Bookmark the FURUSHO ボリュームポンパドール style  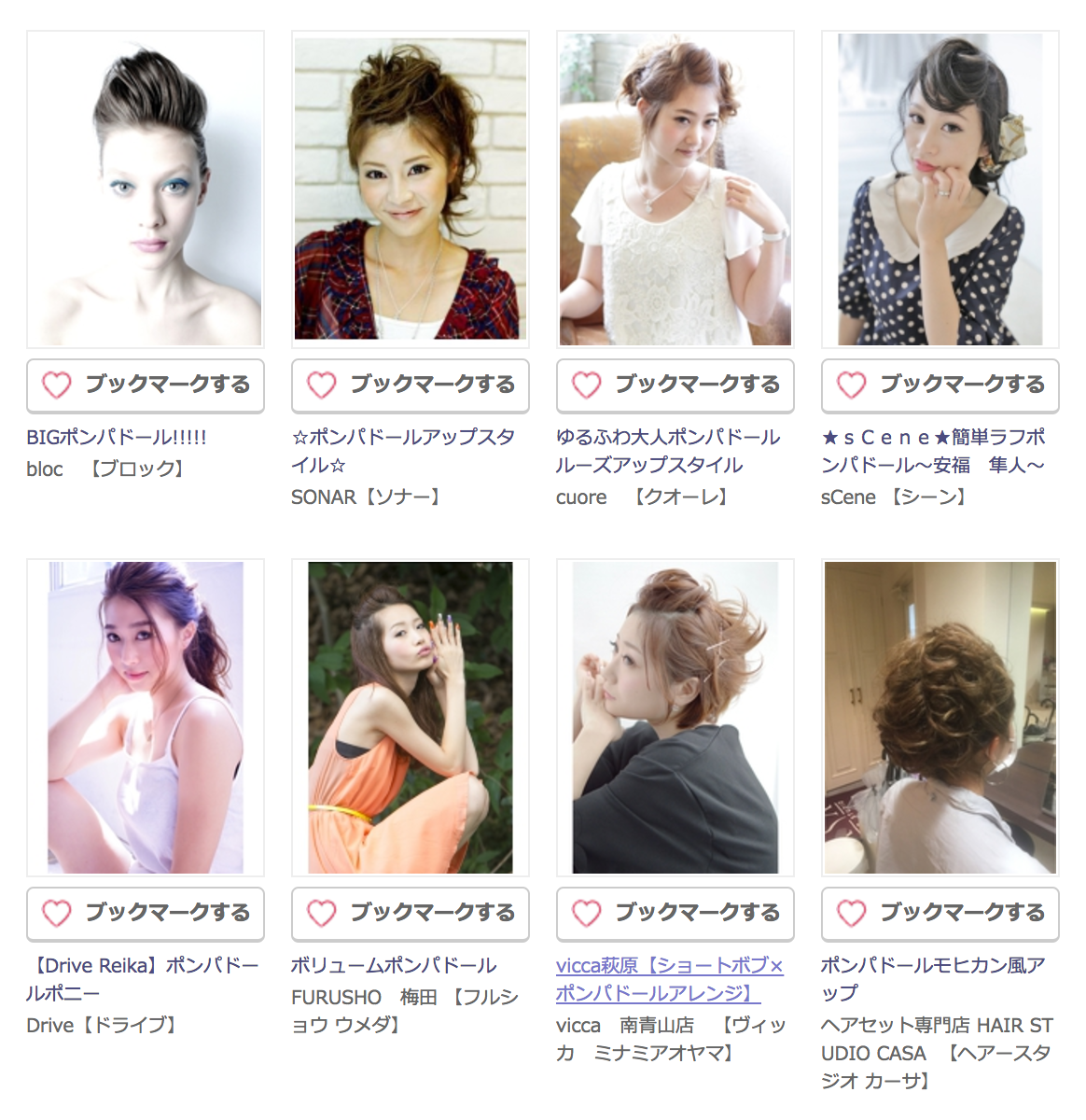[411, 913]
